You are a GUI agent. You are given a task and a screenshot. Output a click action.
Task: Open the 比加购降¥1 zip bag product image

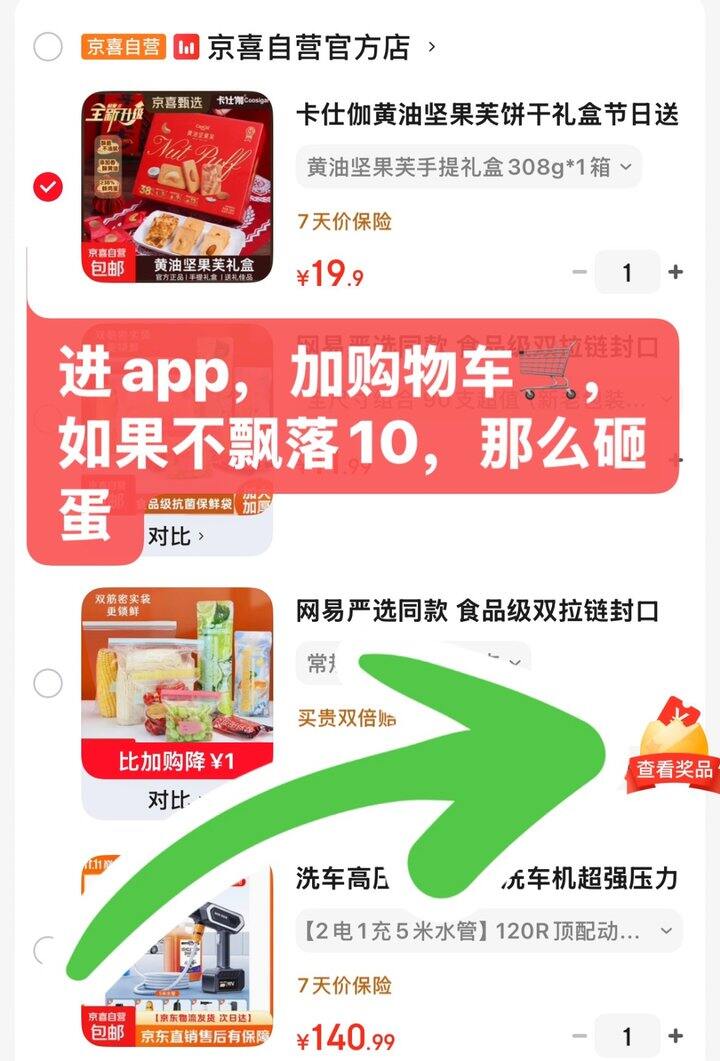click(177, 680)
